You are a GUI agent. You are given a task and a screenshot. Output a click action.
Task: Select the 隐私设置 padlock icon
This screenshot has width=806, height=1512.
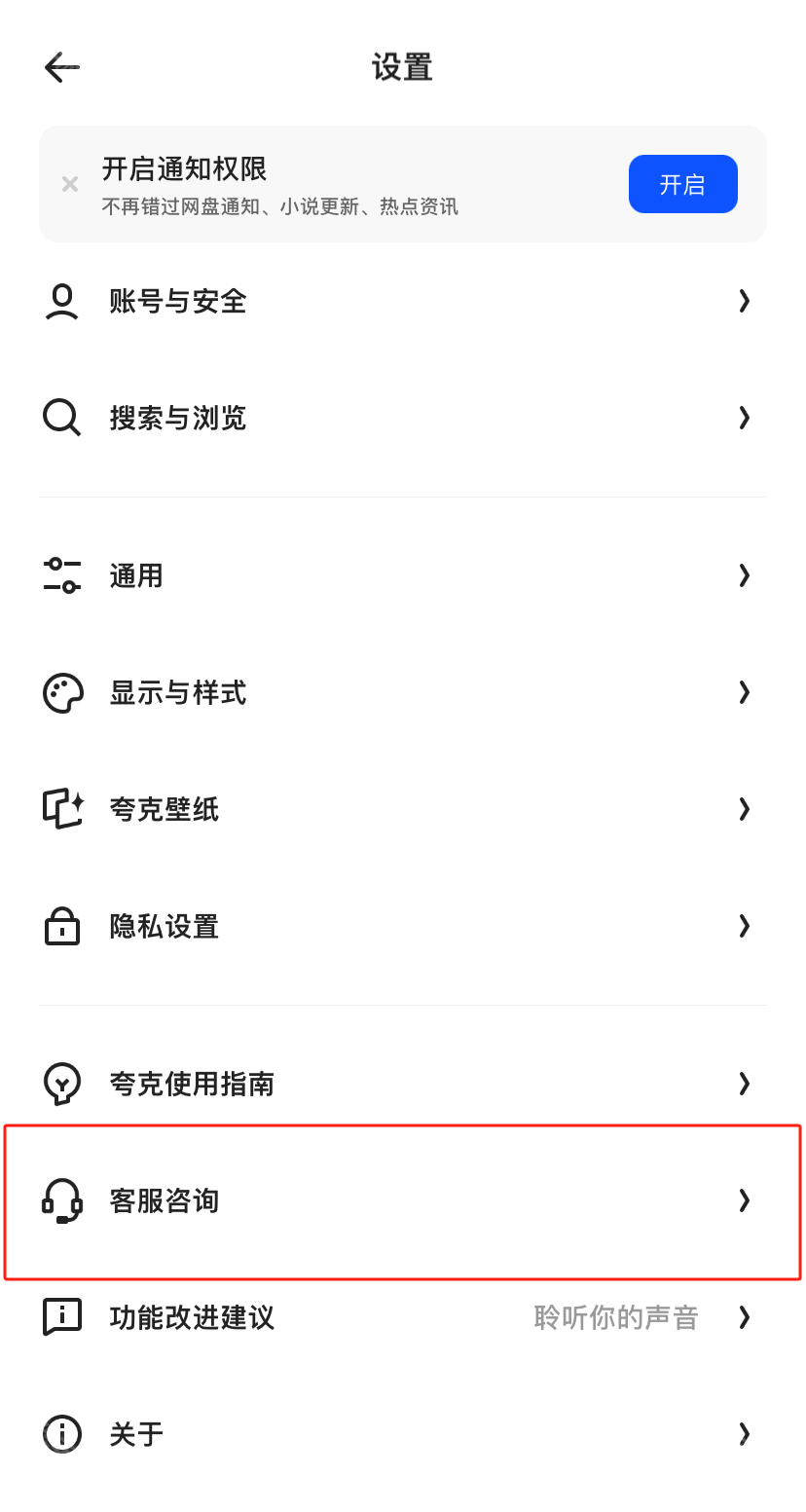pyautogui.click(x=62, y=926)
